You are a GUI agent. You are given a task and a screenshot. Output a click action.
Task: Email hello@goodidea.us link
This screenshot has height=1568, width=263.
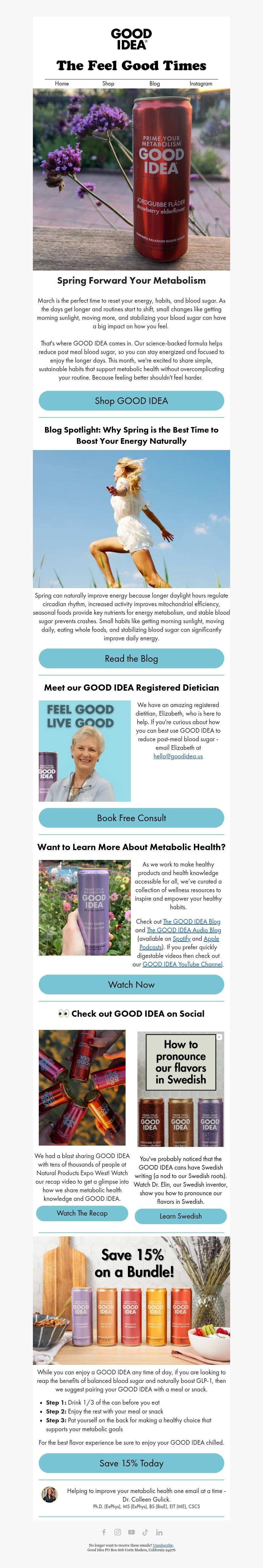(x=179, y=756)
